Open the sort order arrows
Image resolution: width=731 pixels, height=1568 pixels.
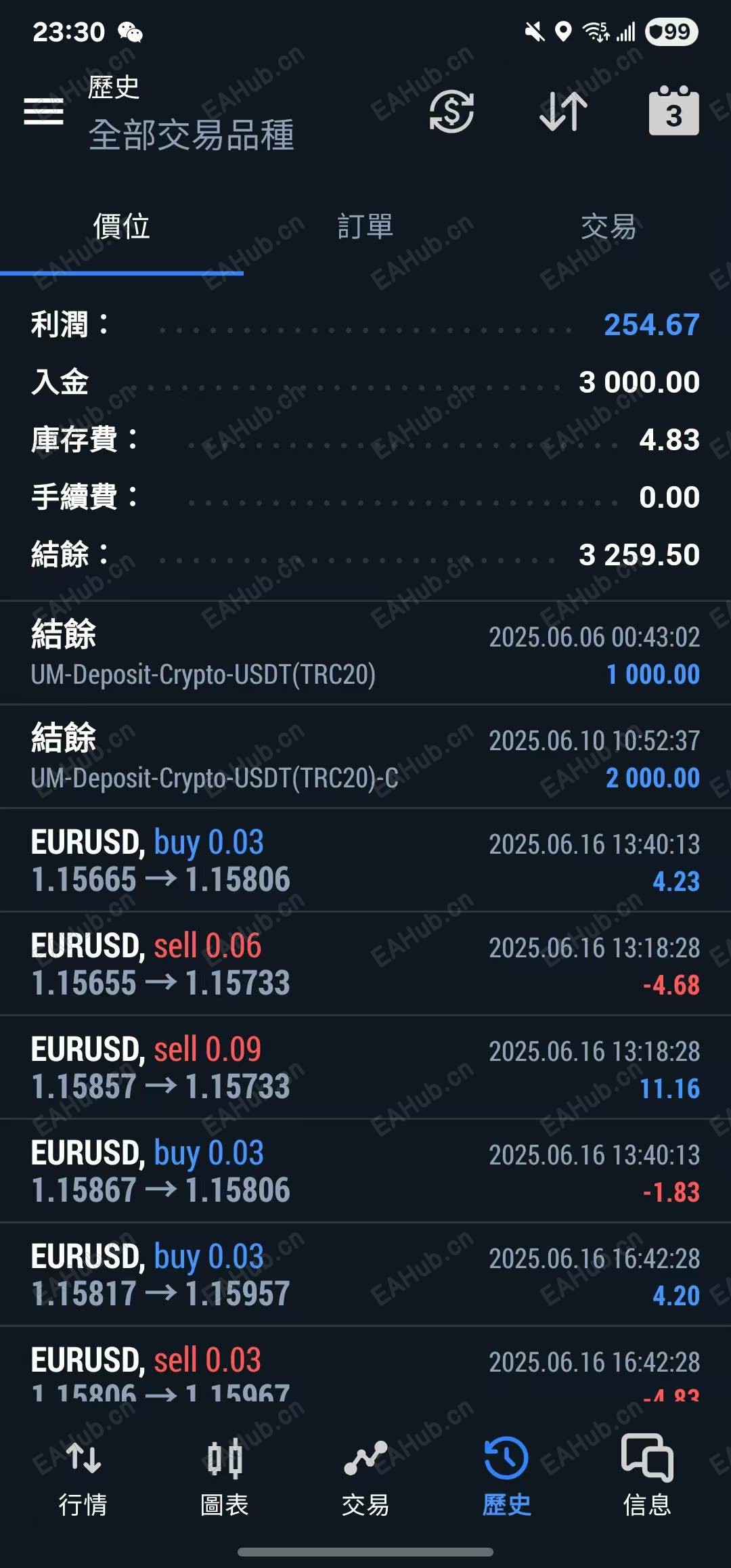tap(563, 111)
